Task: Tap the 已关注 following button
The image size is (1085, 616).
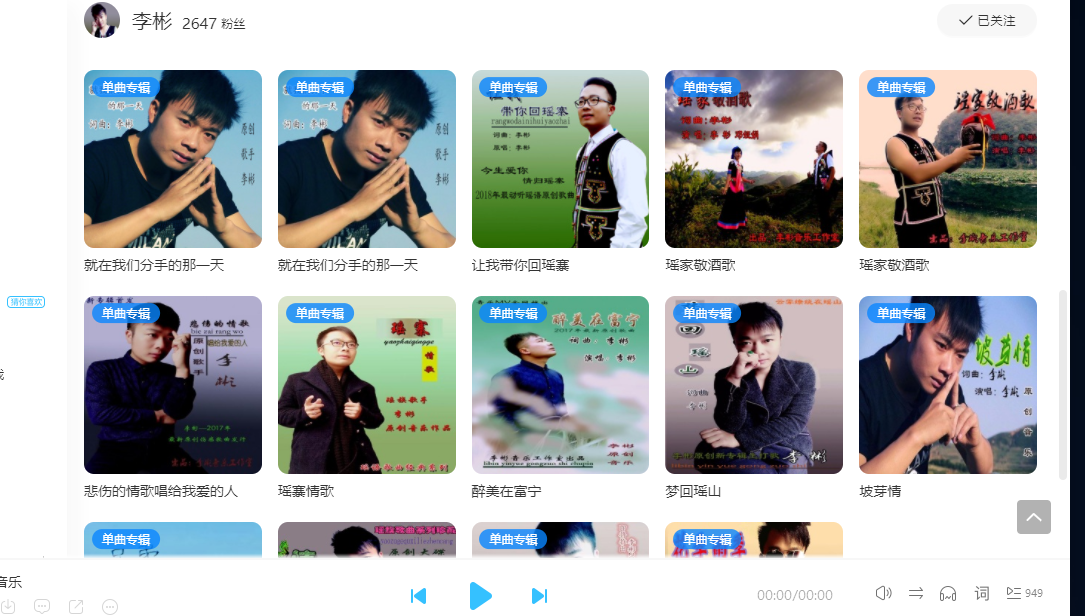Action: (986, 20)
